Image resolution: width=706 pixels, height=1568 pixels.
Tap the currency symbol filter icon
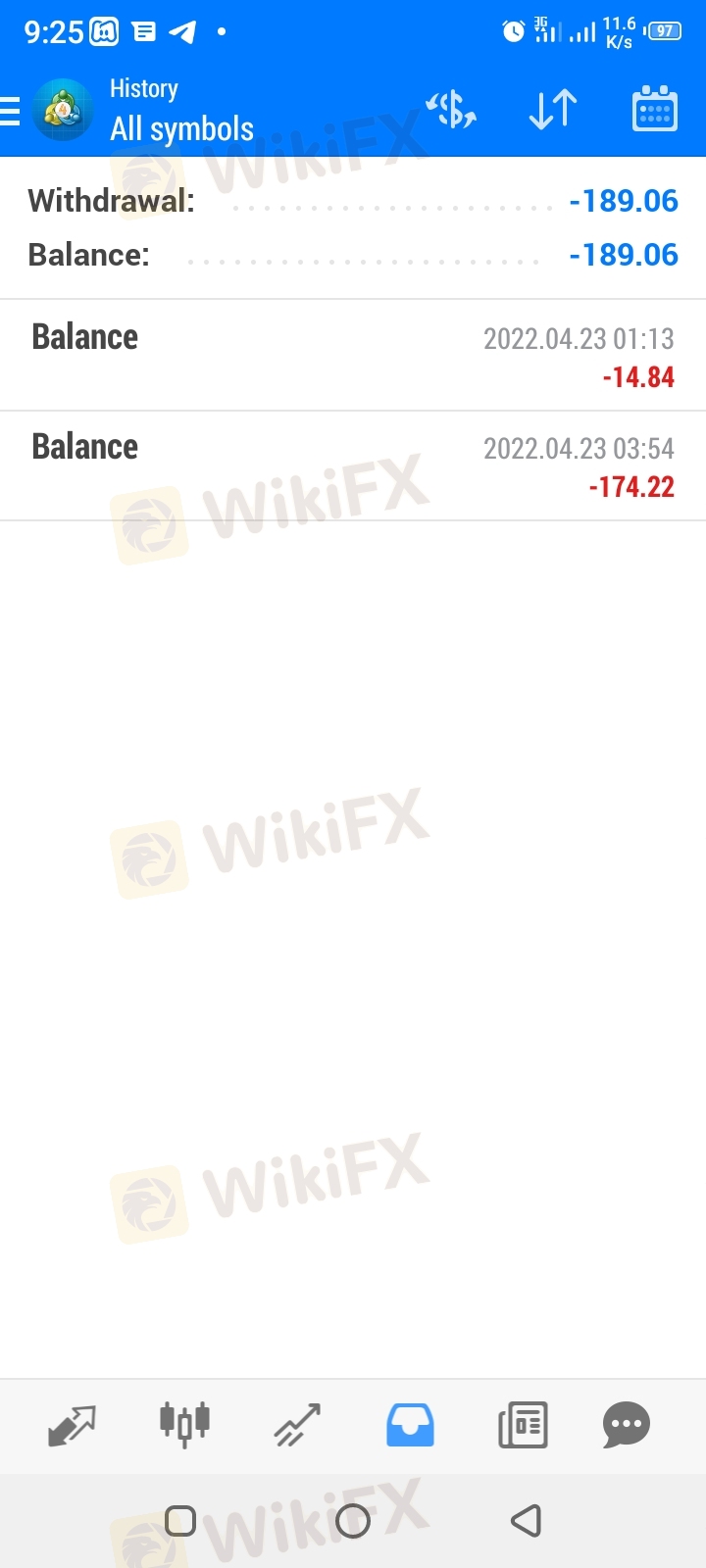[x=451, y=110]
